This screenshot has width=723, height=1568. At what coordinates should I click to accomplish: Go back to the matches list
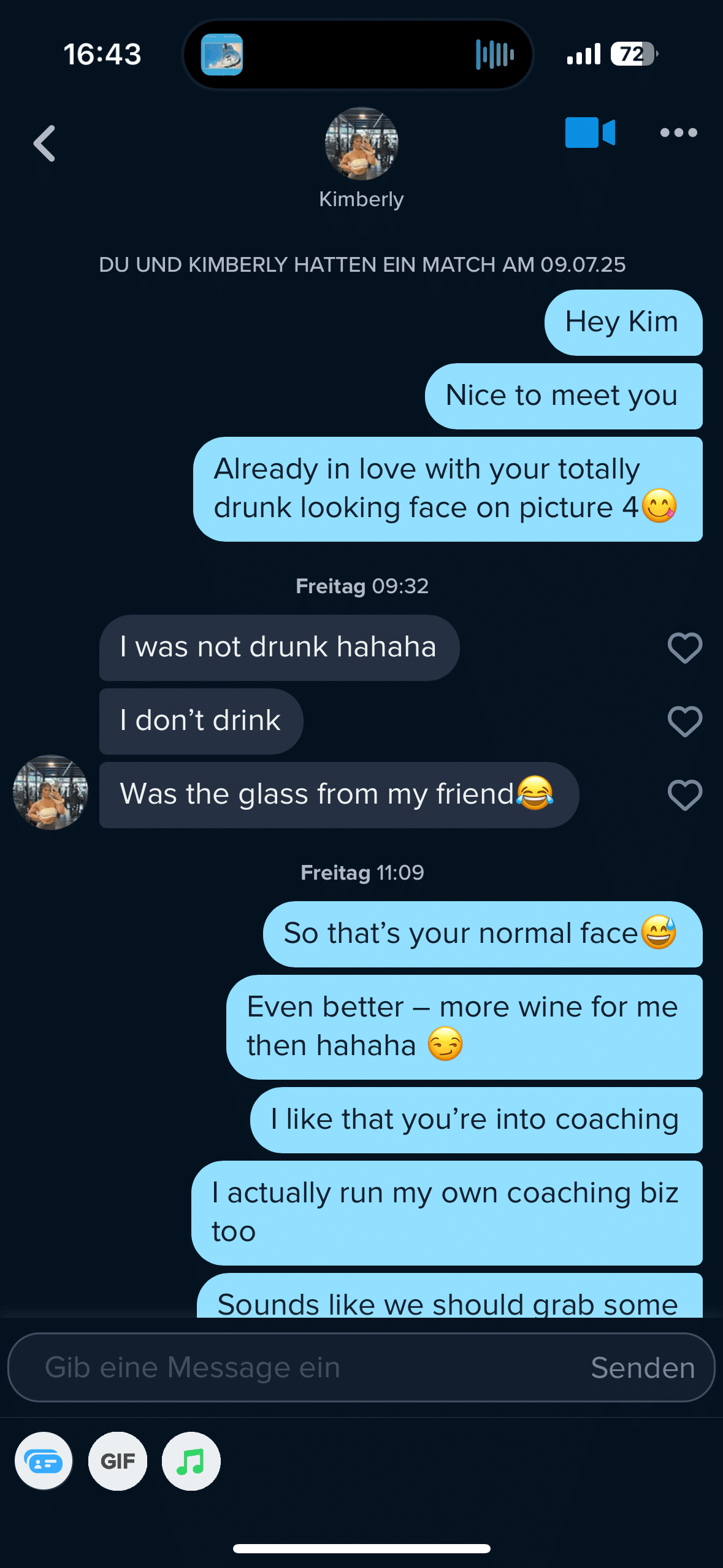click(44, 144)
